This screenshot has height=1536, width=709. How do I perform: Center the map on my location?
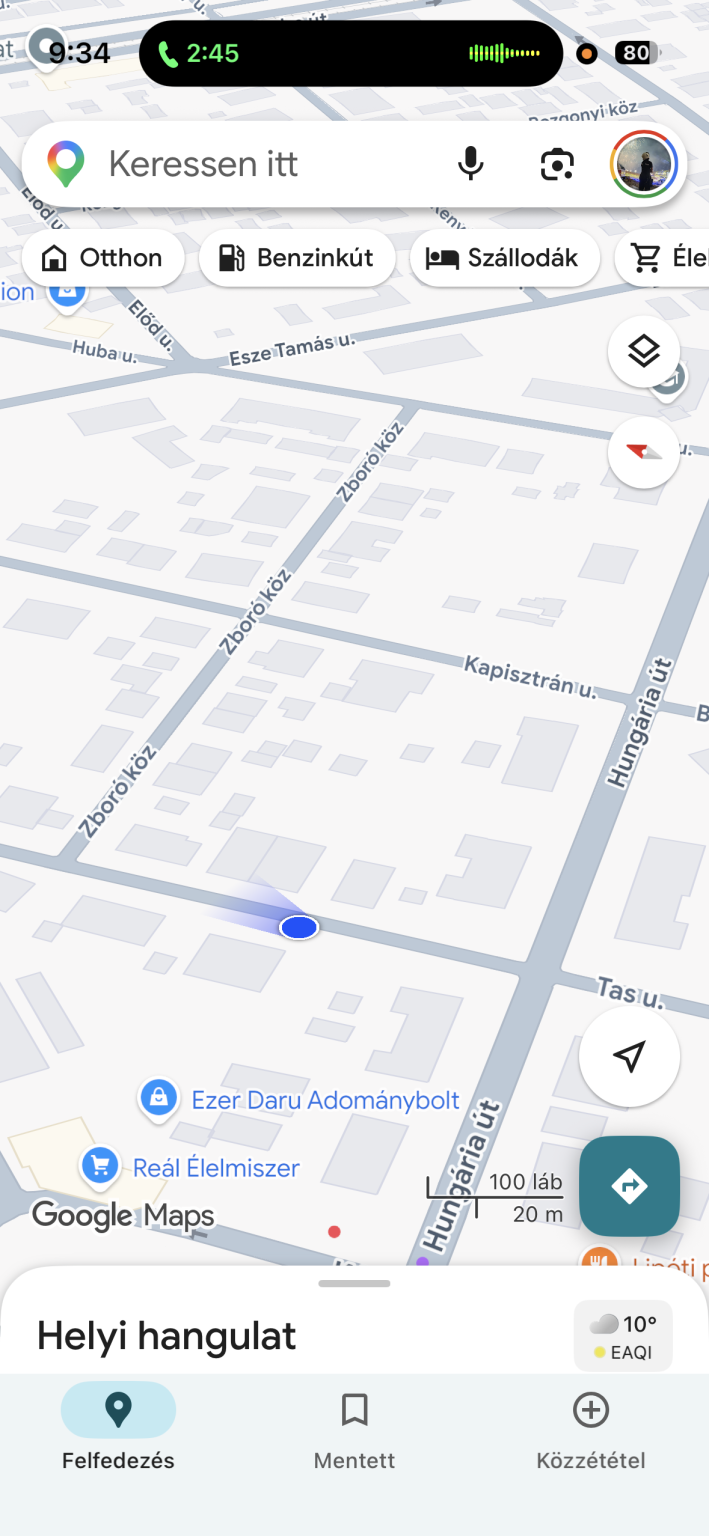629,1056
